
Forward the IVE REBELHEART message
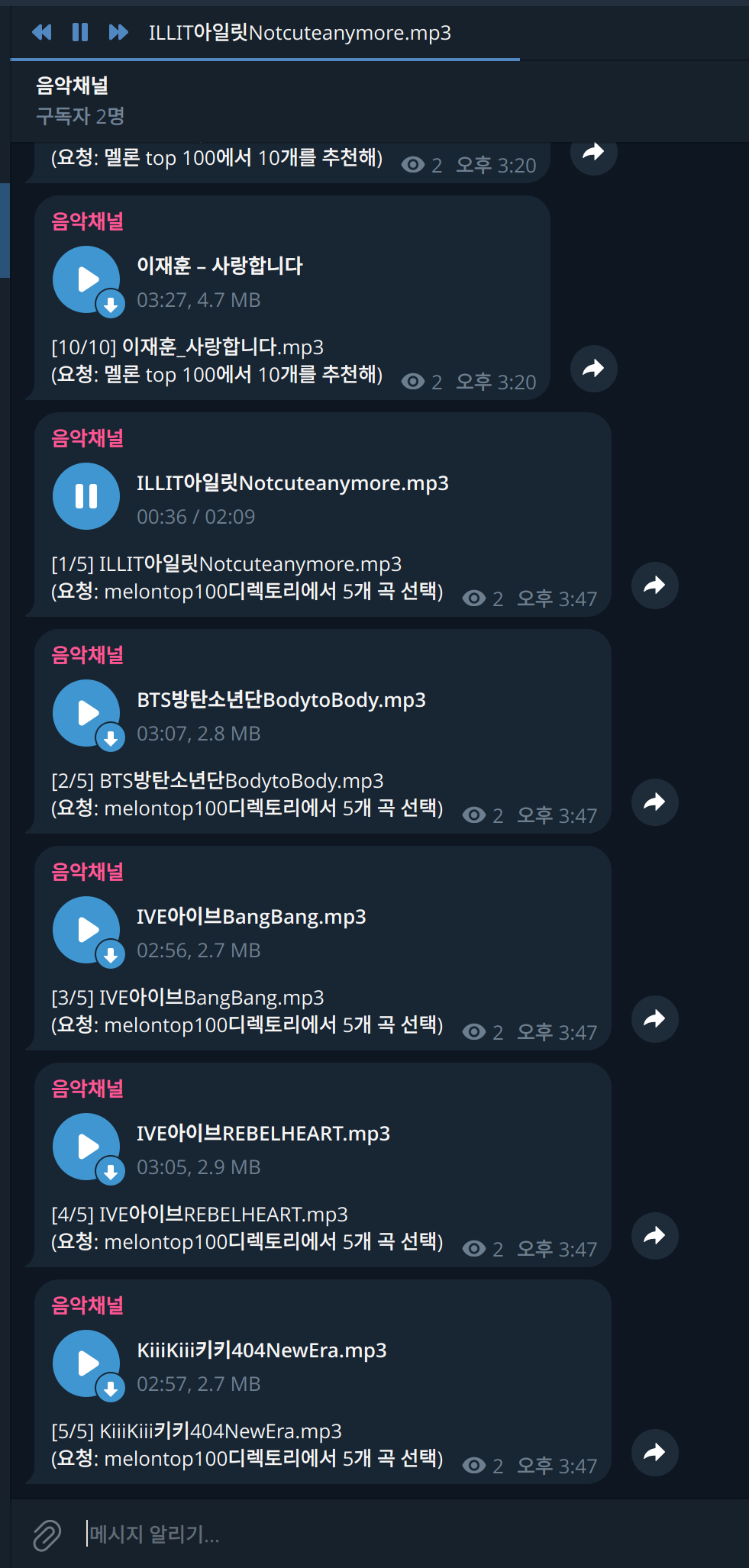654,1236
